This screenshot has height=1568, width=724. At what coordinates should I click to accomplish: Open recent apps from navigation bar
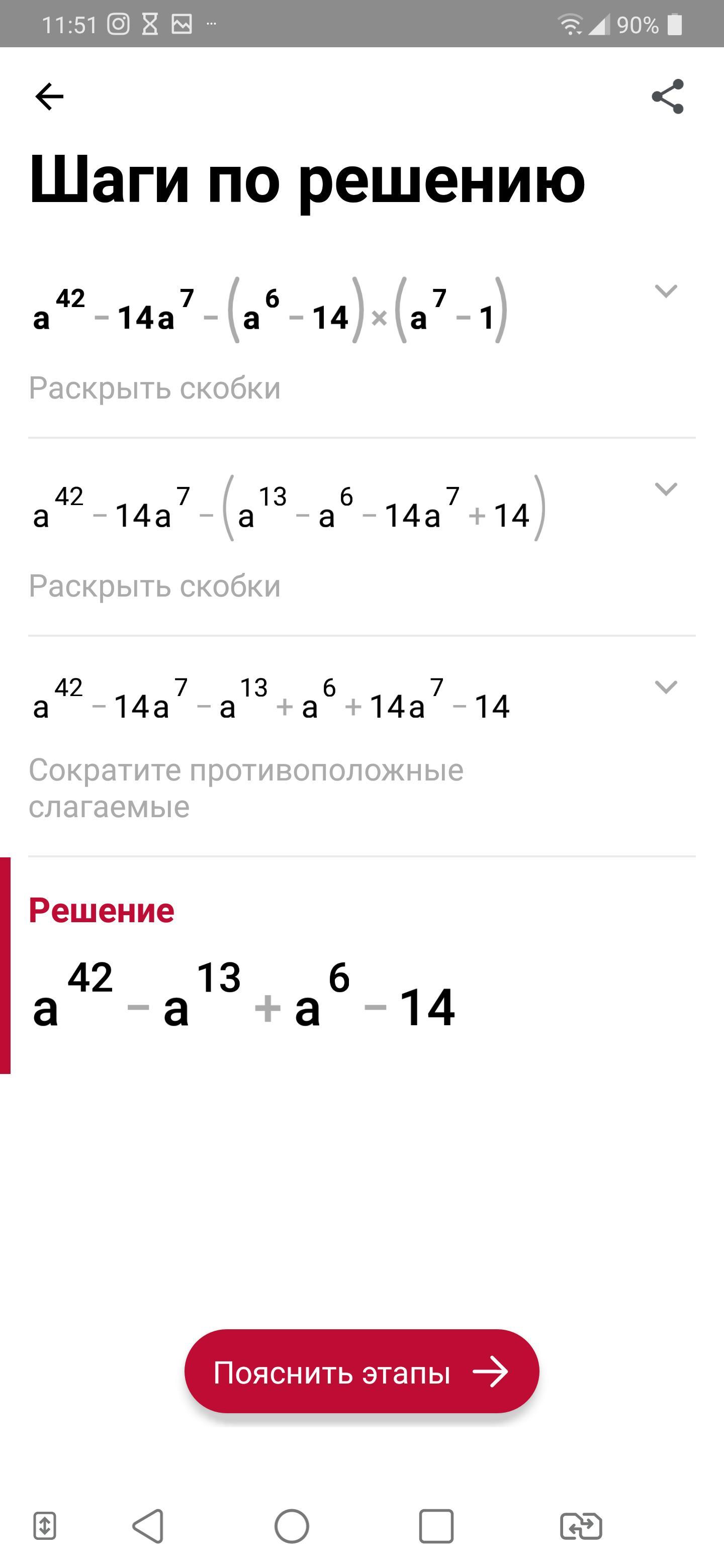436,1526
